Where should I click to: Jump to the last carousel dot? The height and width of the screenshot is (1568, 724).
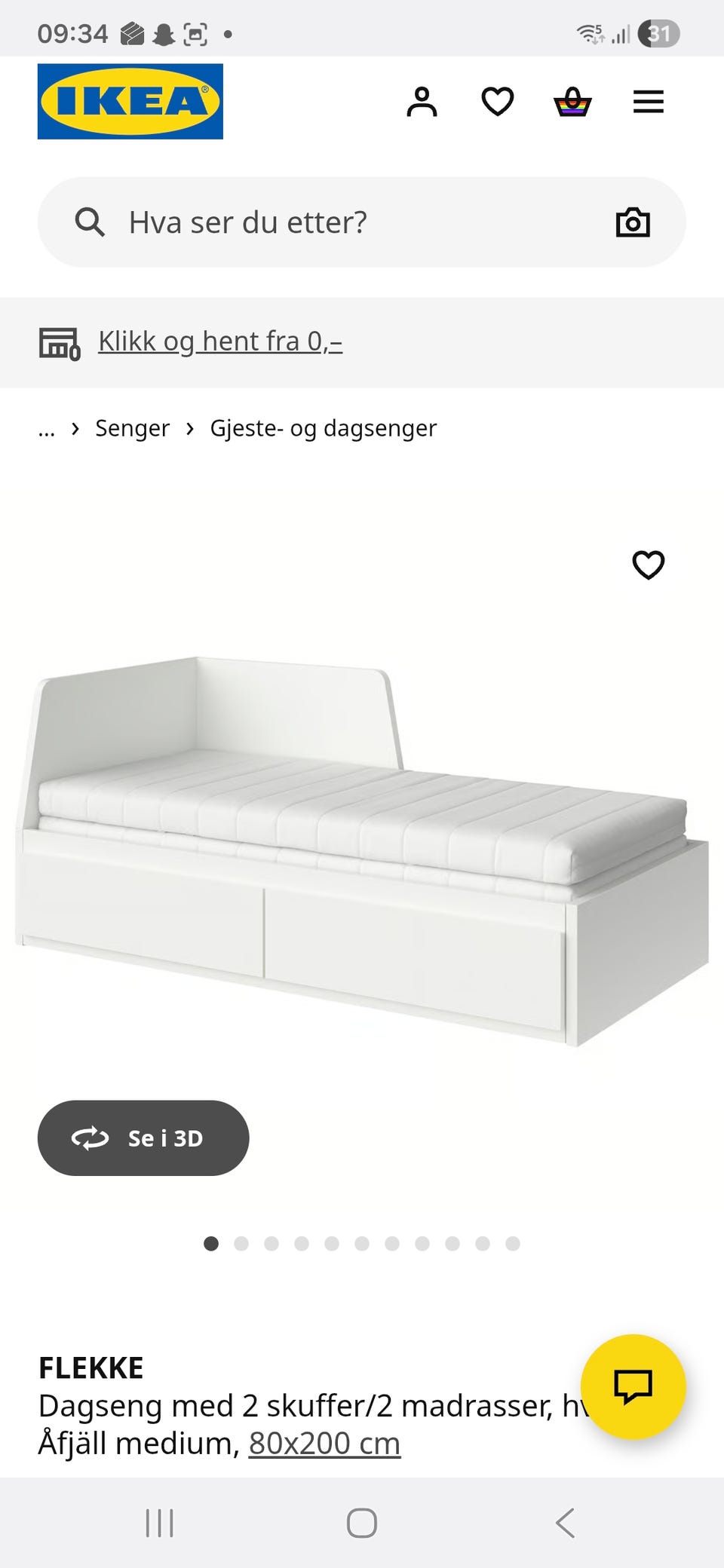[x=512, y=1245]
